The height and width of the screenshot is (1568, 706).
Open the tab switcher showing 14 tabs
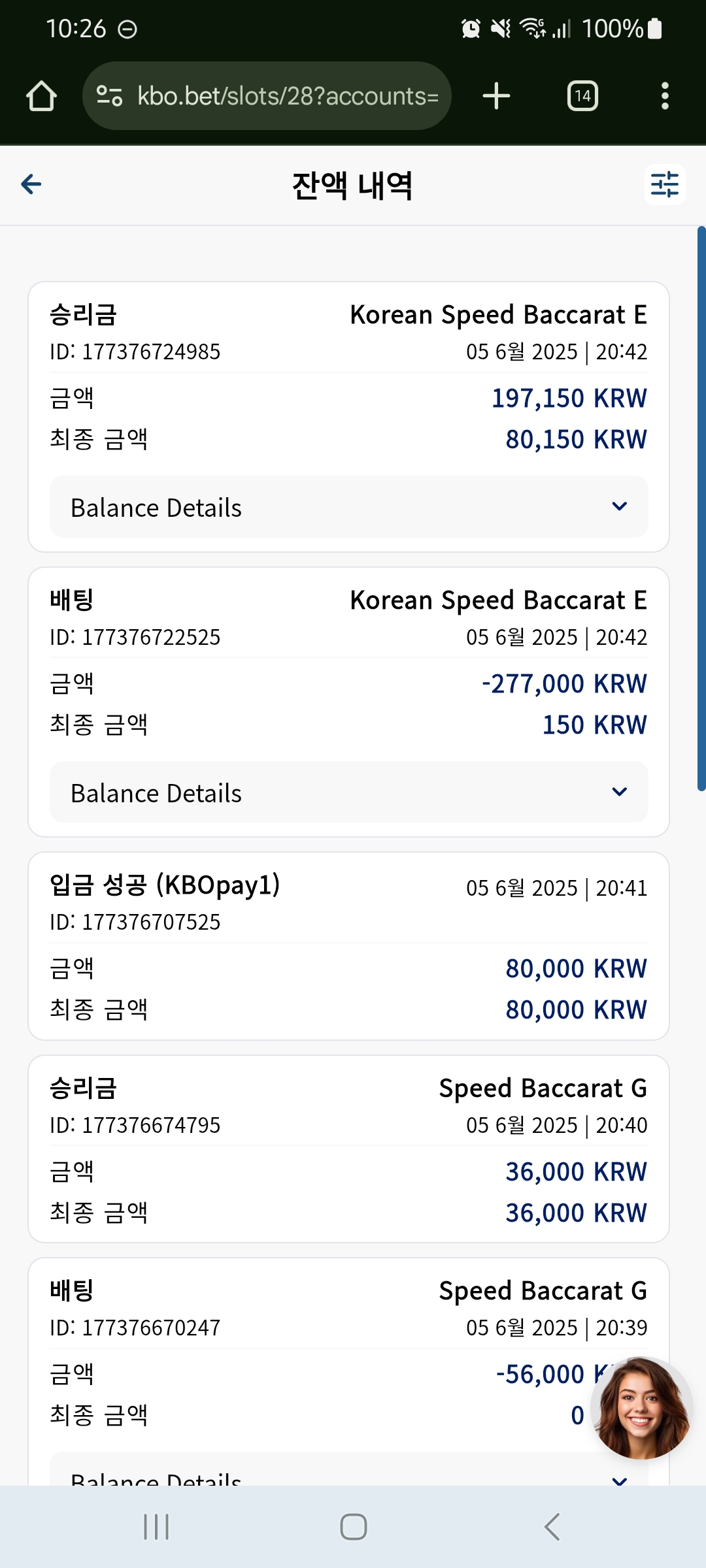(x=582, y=96)
